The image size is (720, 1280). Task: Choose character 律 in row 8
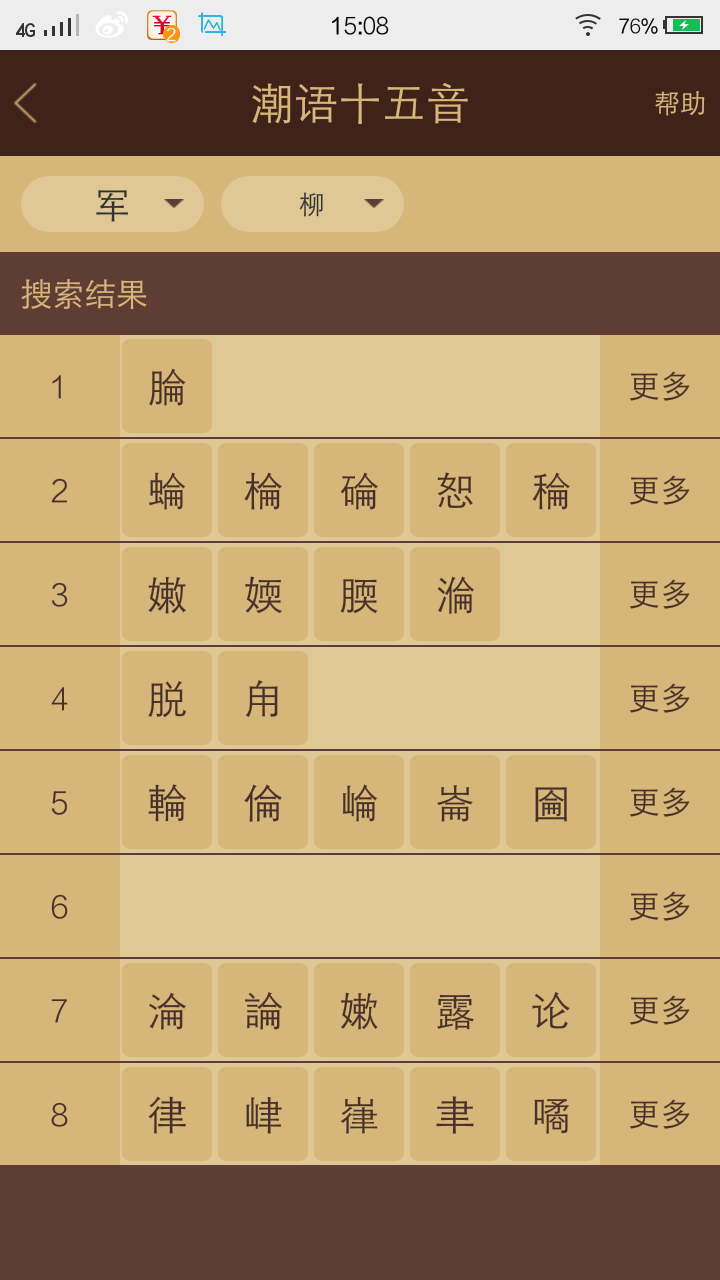(167, 1115)
